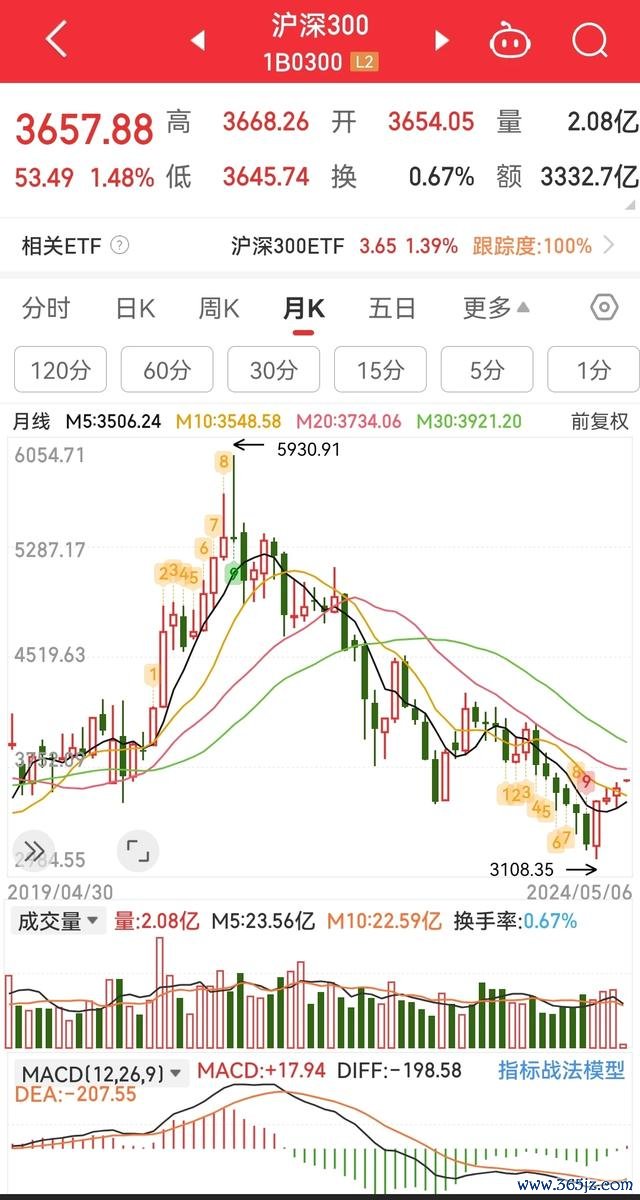This screenshot has height=1200, width=640.
Task: Select the 30分 period chip
Action: (274, 370)
